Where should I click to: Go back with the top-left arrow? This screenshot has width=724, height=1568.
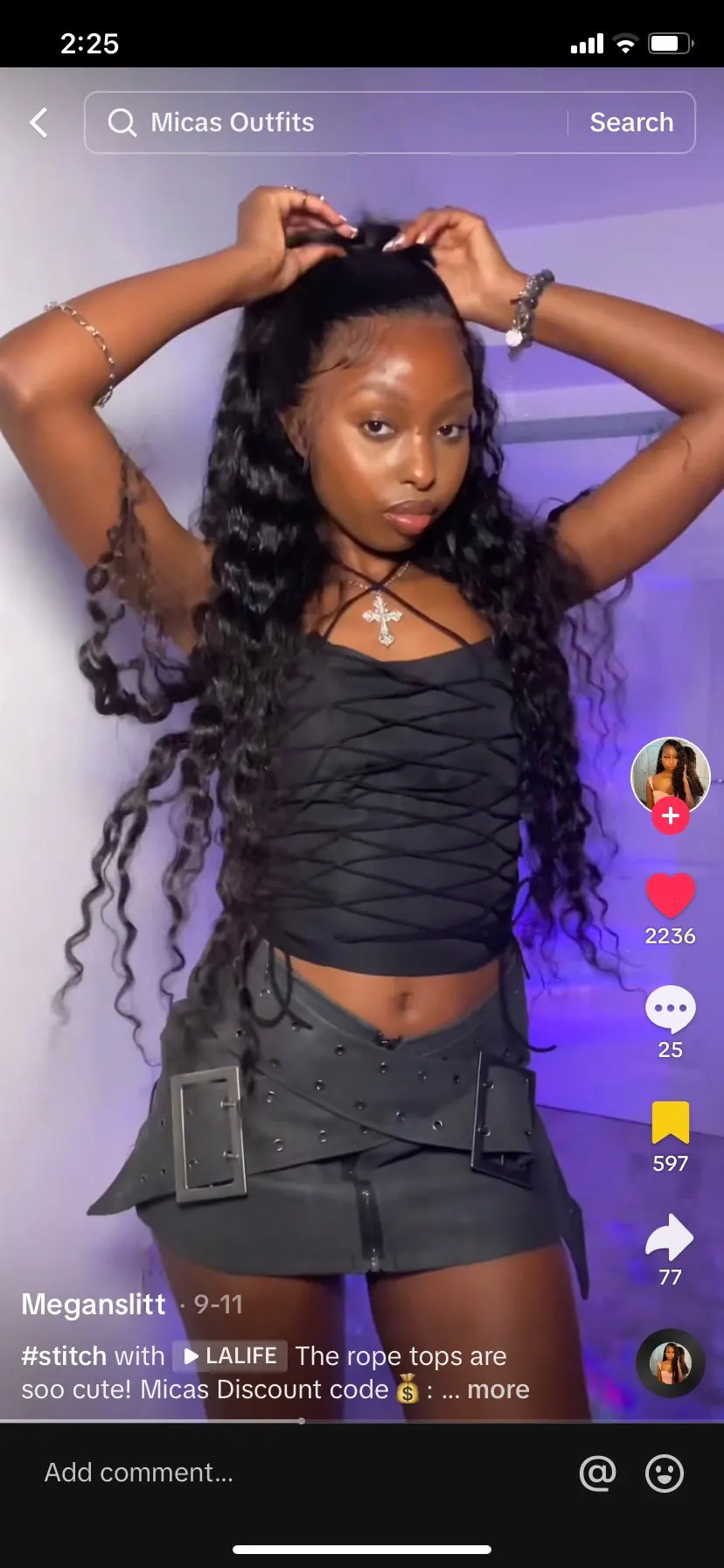(x=39, y=122)
